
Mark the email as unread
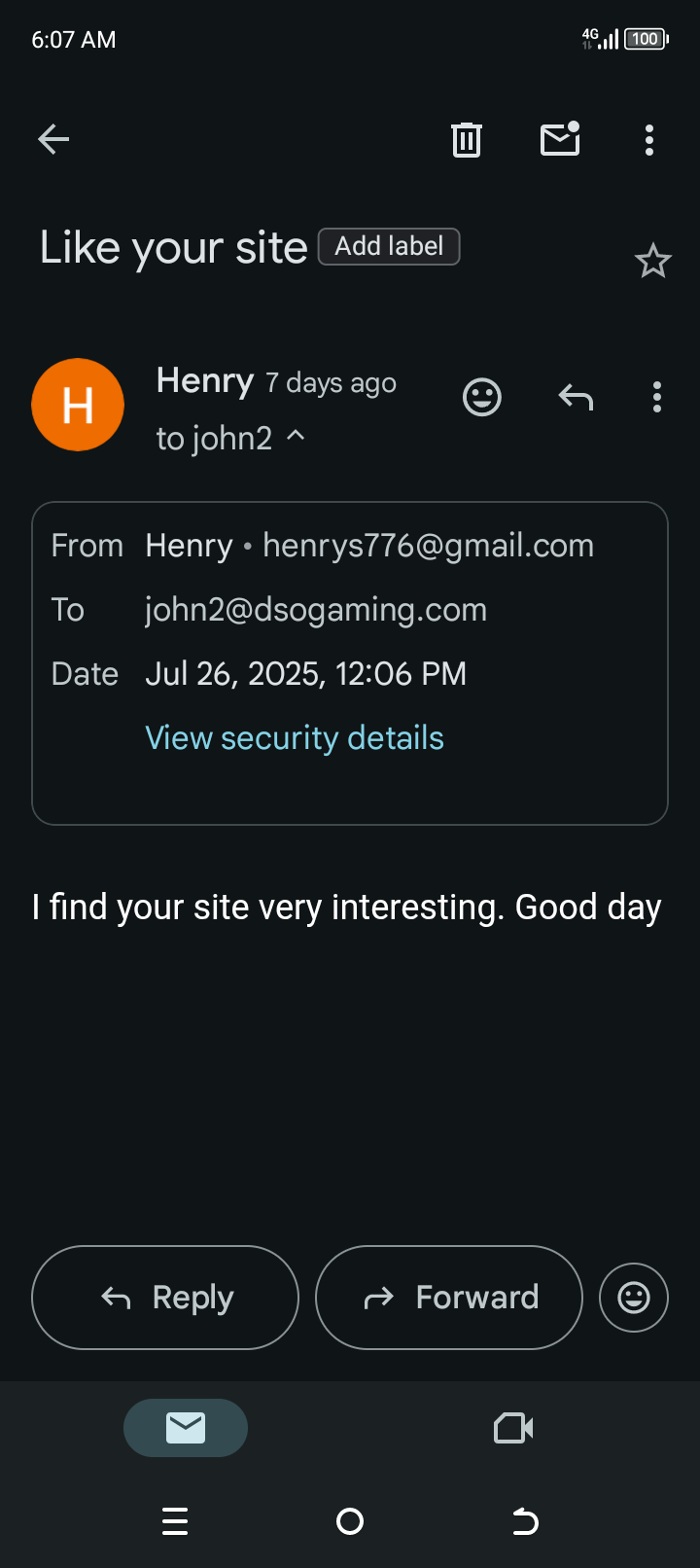(x=560, y=140)
